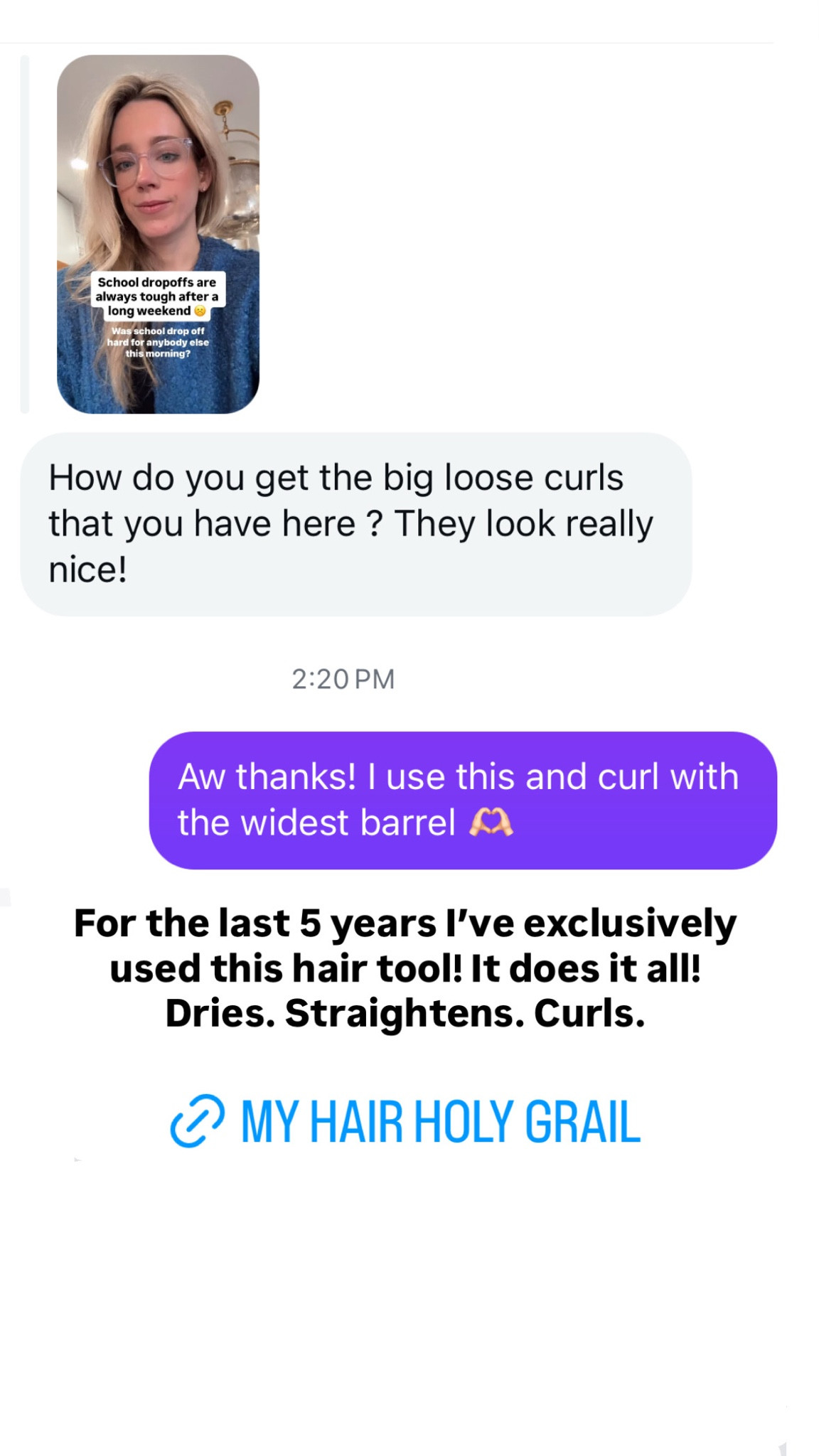The image size is (819, 1456).
Task: Click the 2:20 PM timestamp
Action: coord(343,678)
